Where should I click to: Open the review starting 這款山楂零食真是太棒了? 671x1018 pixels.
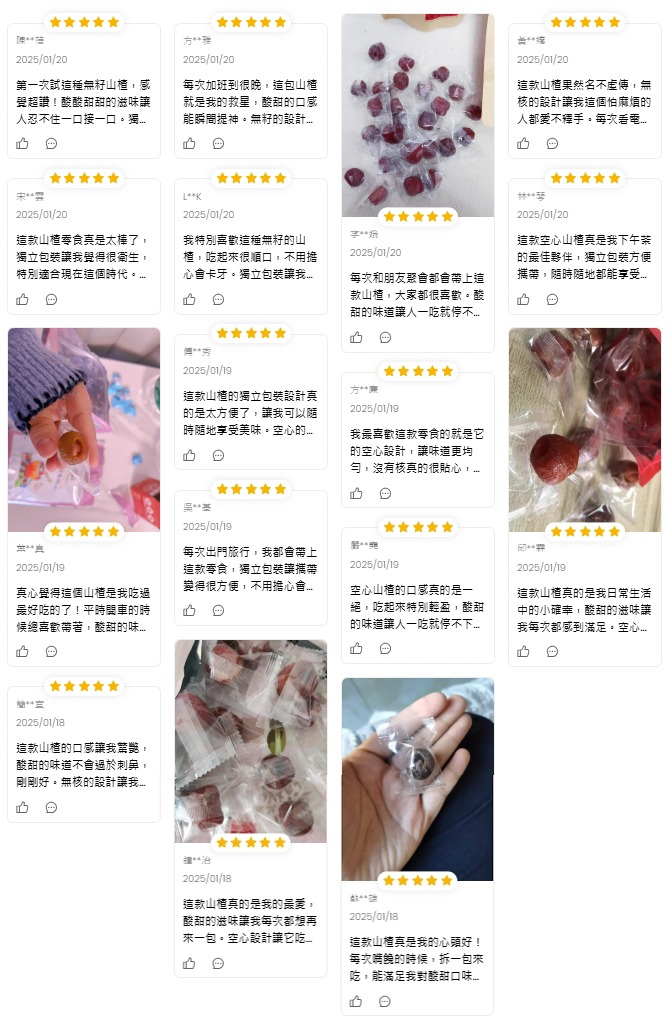83,256
